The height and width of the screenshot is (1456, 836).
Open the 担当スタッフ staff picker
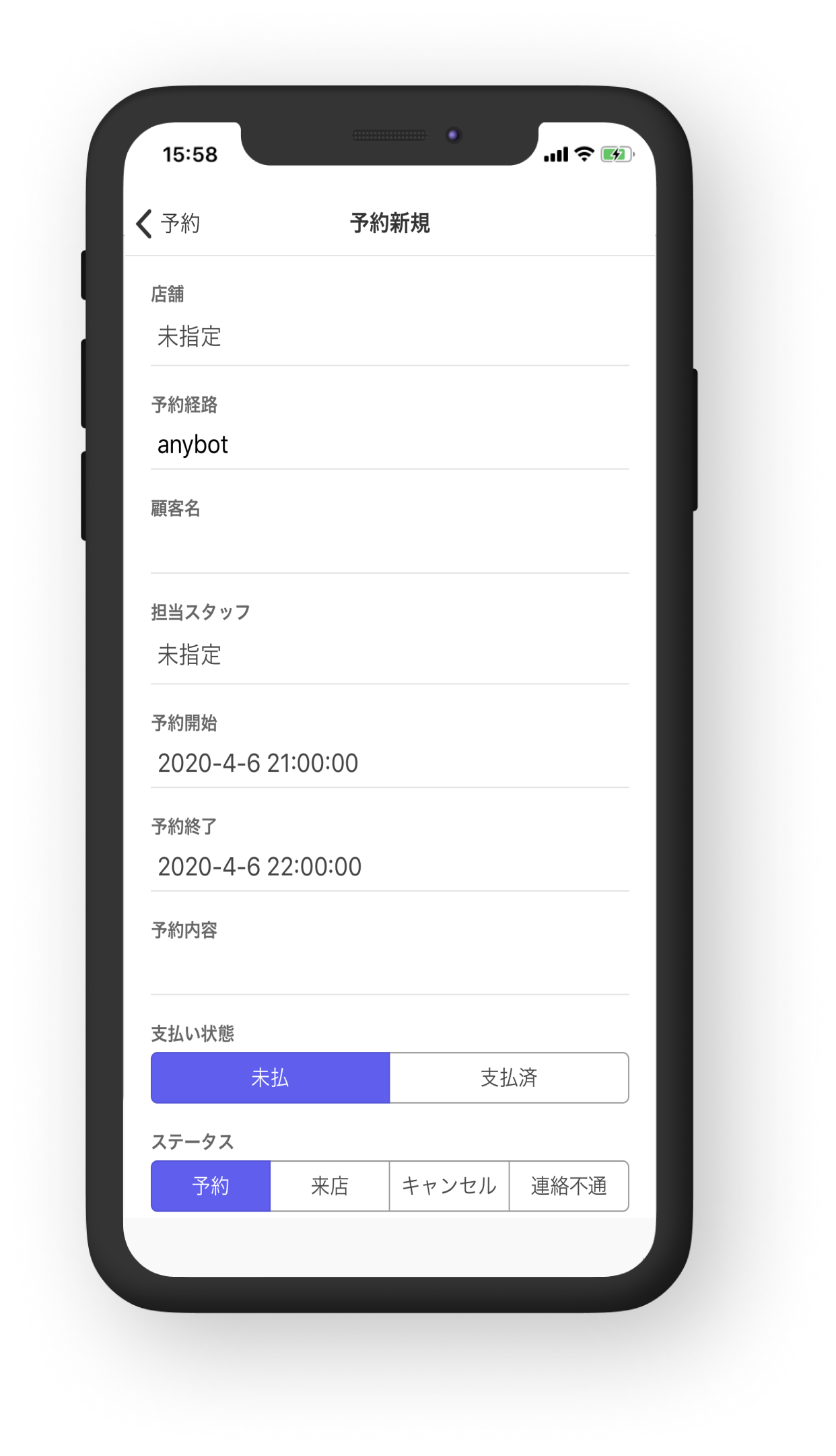(x=390, y=655)
